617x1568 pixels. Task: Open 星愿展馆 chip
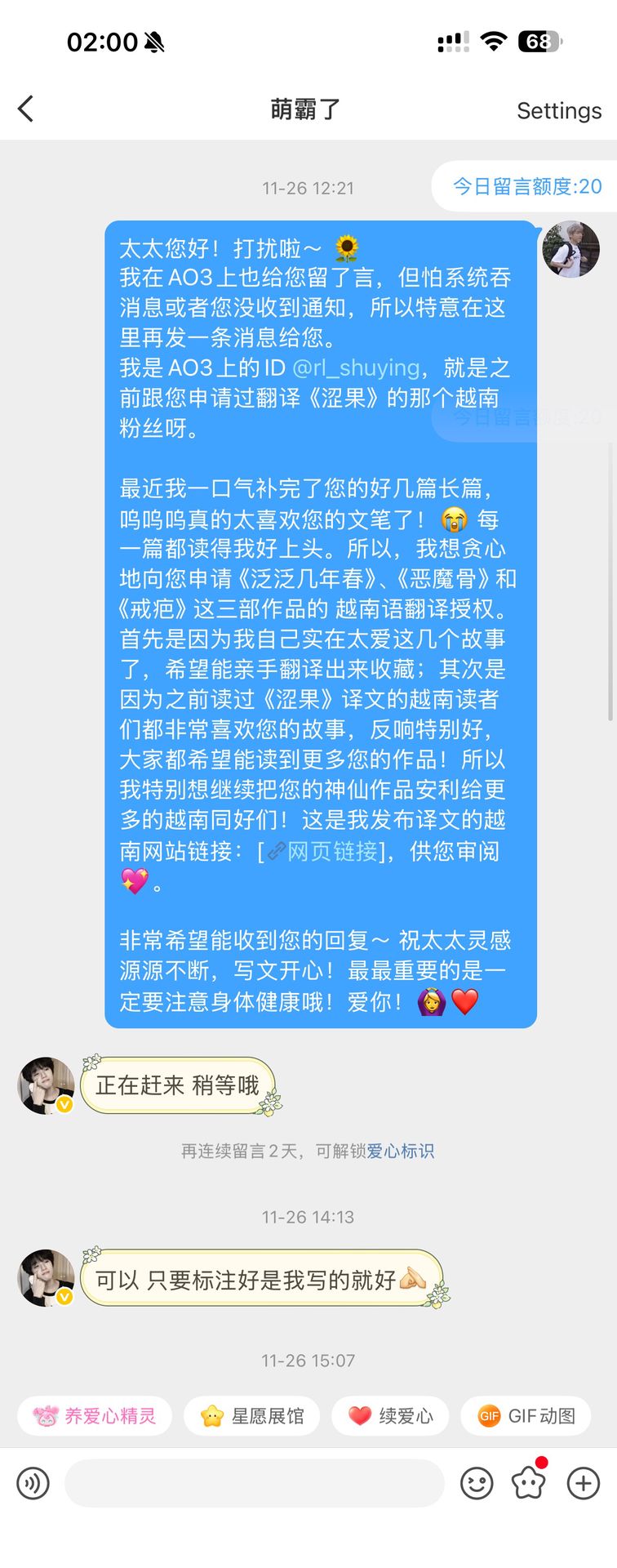(252, 1416)
